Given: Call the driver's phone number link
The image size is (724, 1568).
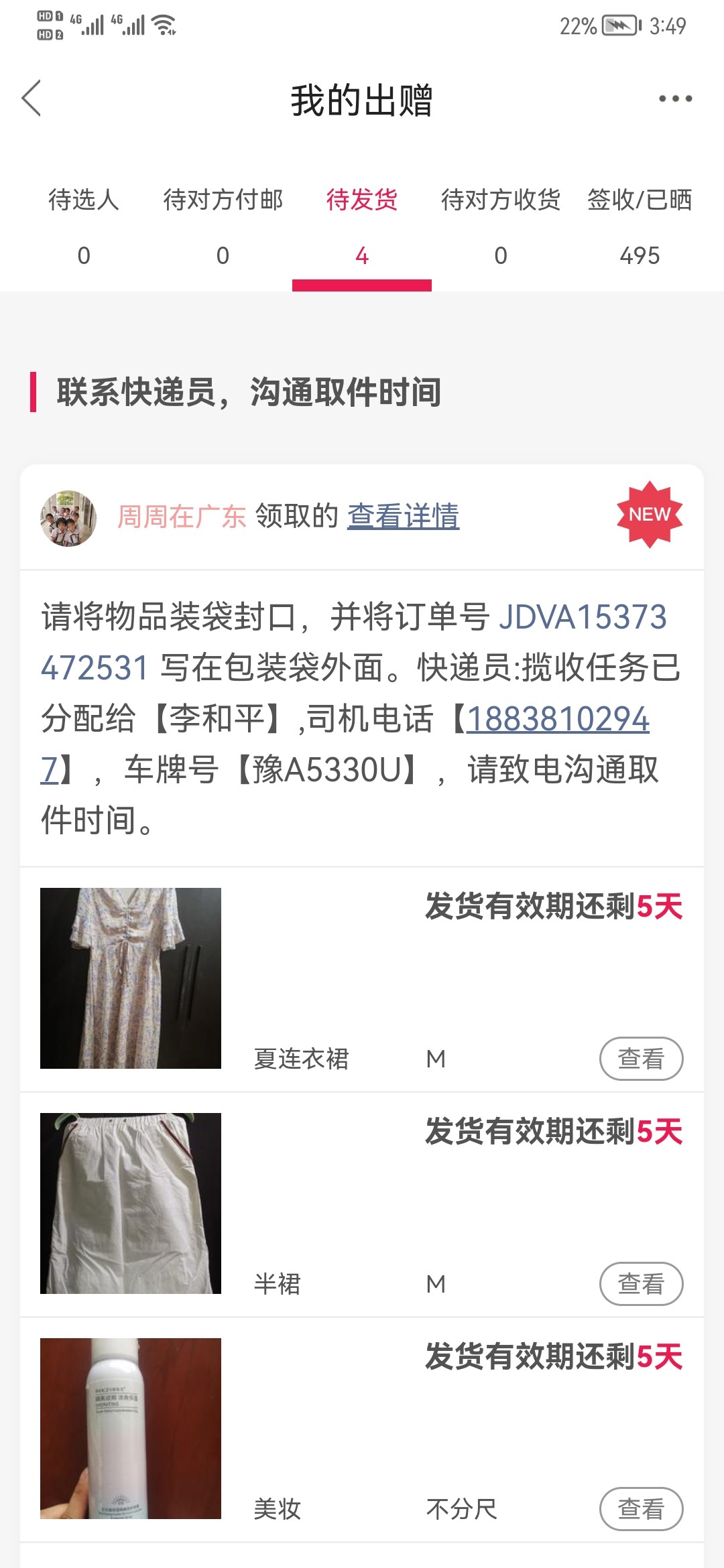Looking at the screenshot, I should point(557,720).
